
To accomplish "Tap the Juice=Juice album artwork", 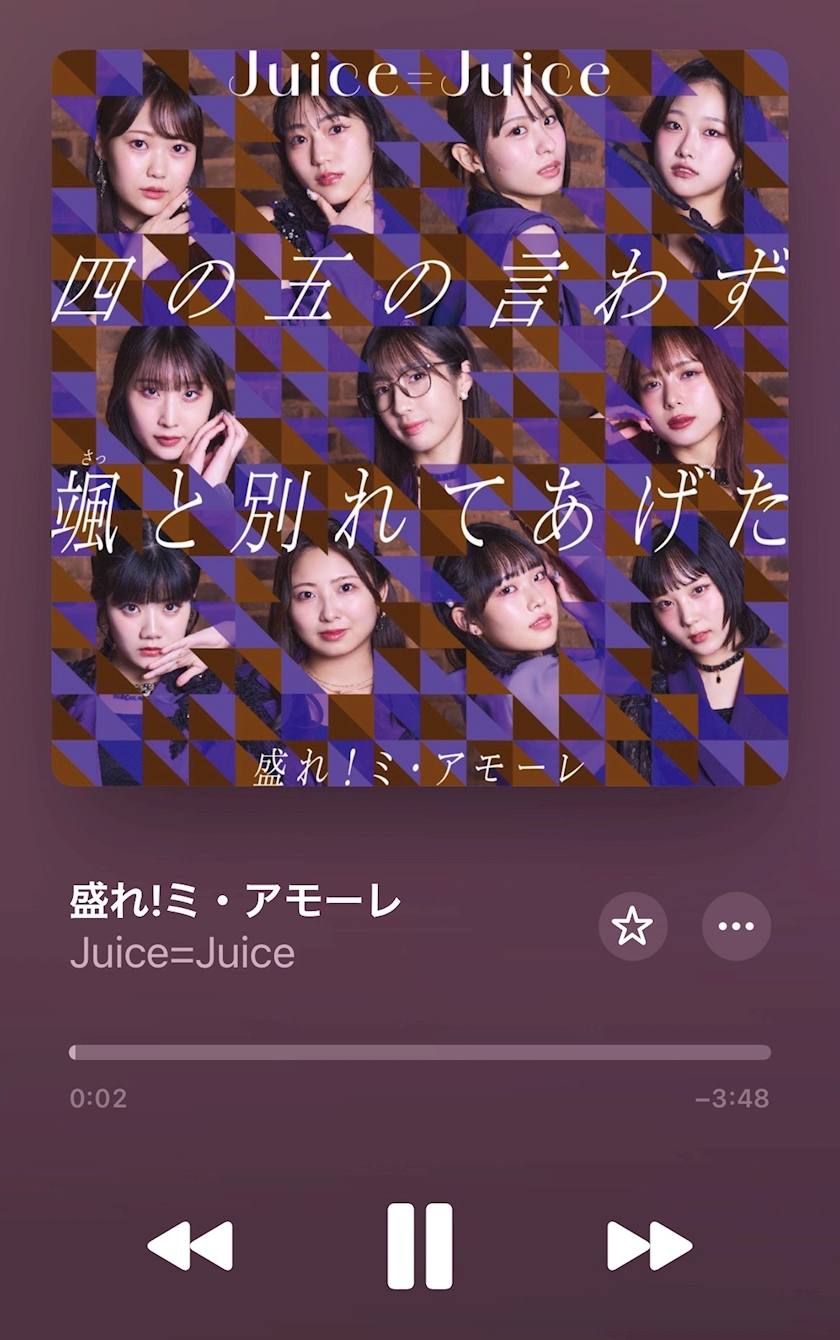I will [420, 418].
